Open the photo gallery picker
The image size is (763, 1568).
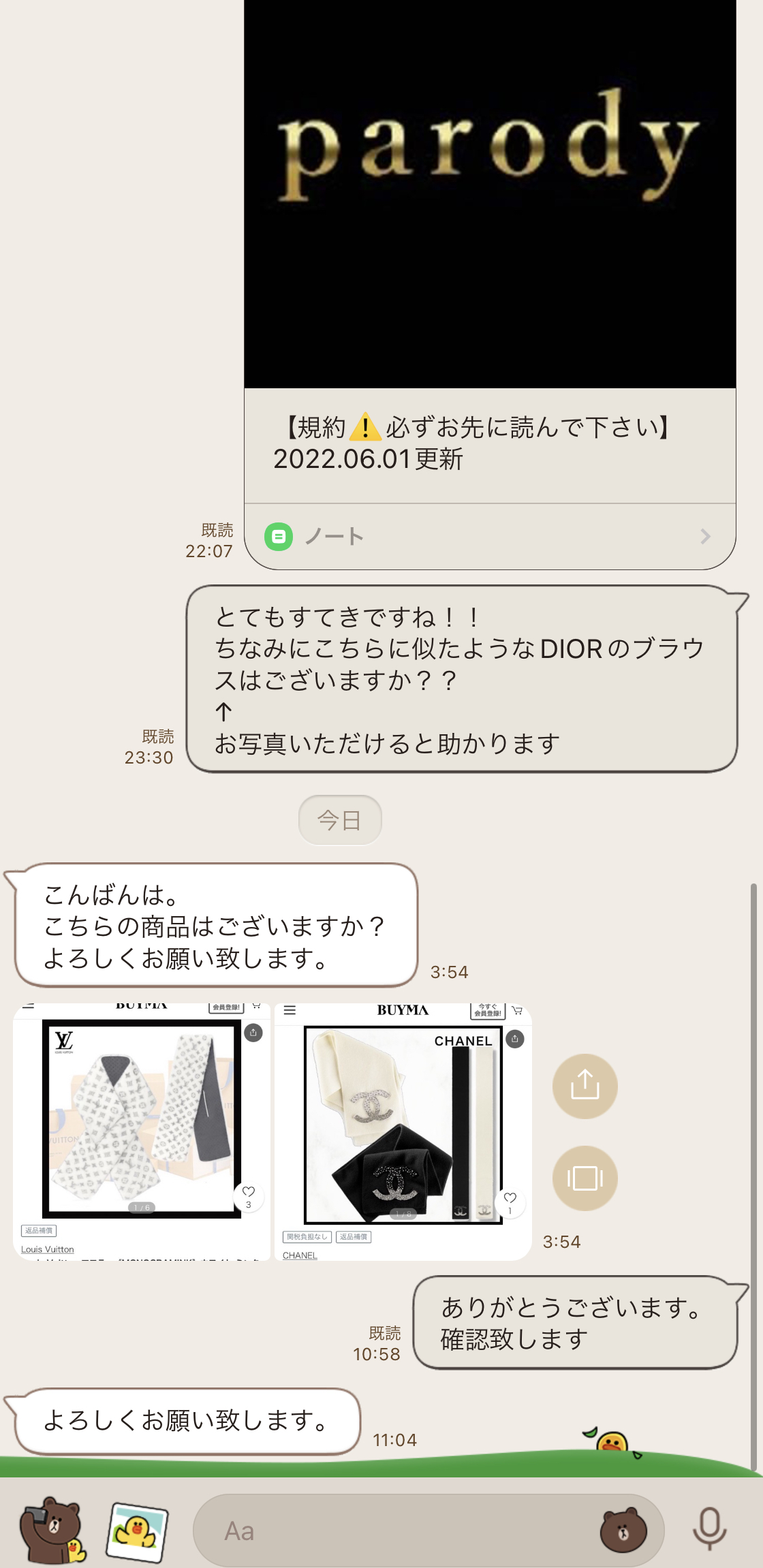[x=138, y=1531]
